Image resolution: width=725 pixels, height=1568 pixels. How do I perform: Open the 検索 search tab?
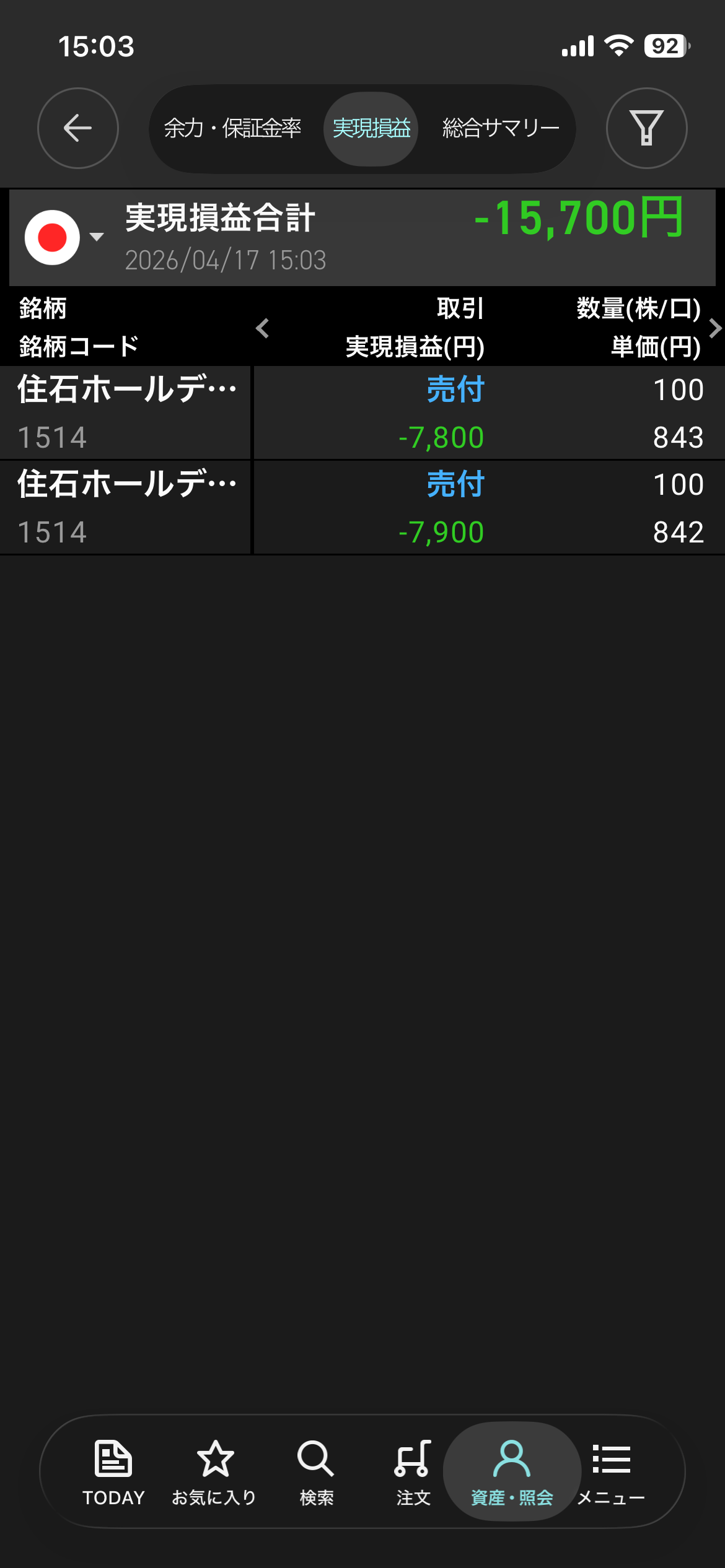pos(316,1472)
